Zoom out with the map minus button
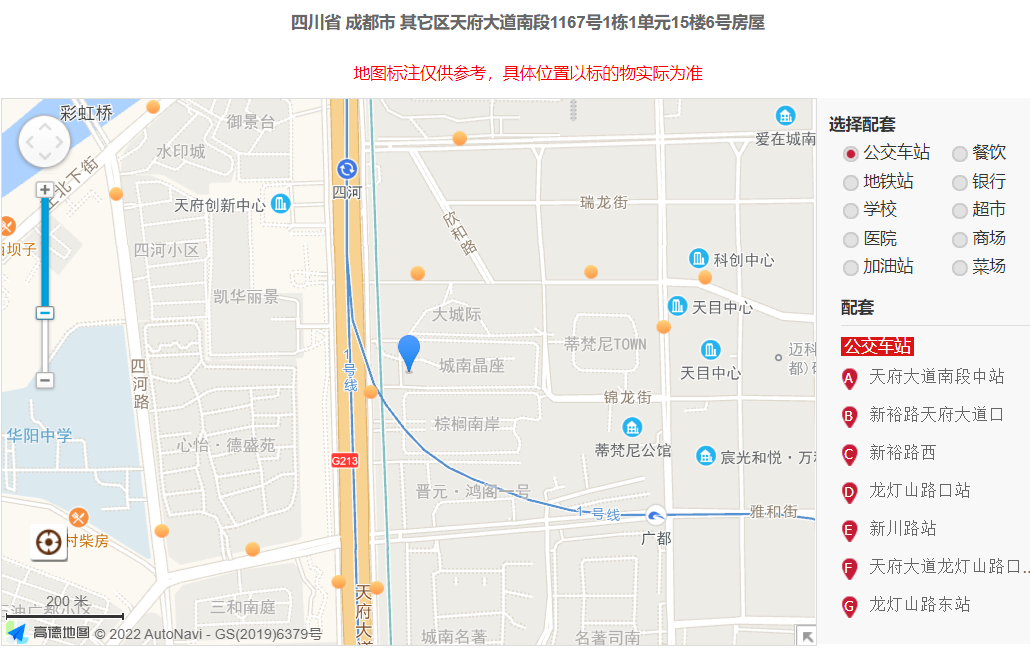1030x652 pixels. (x=45, y=380)
